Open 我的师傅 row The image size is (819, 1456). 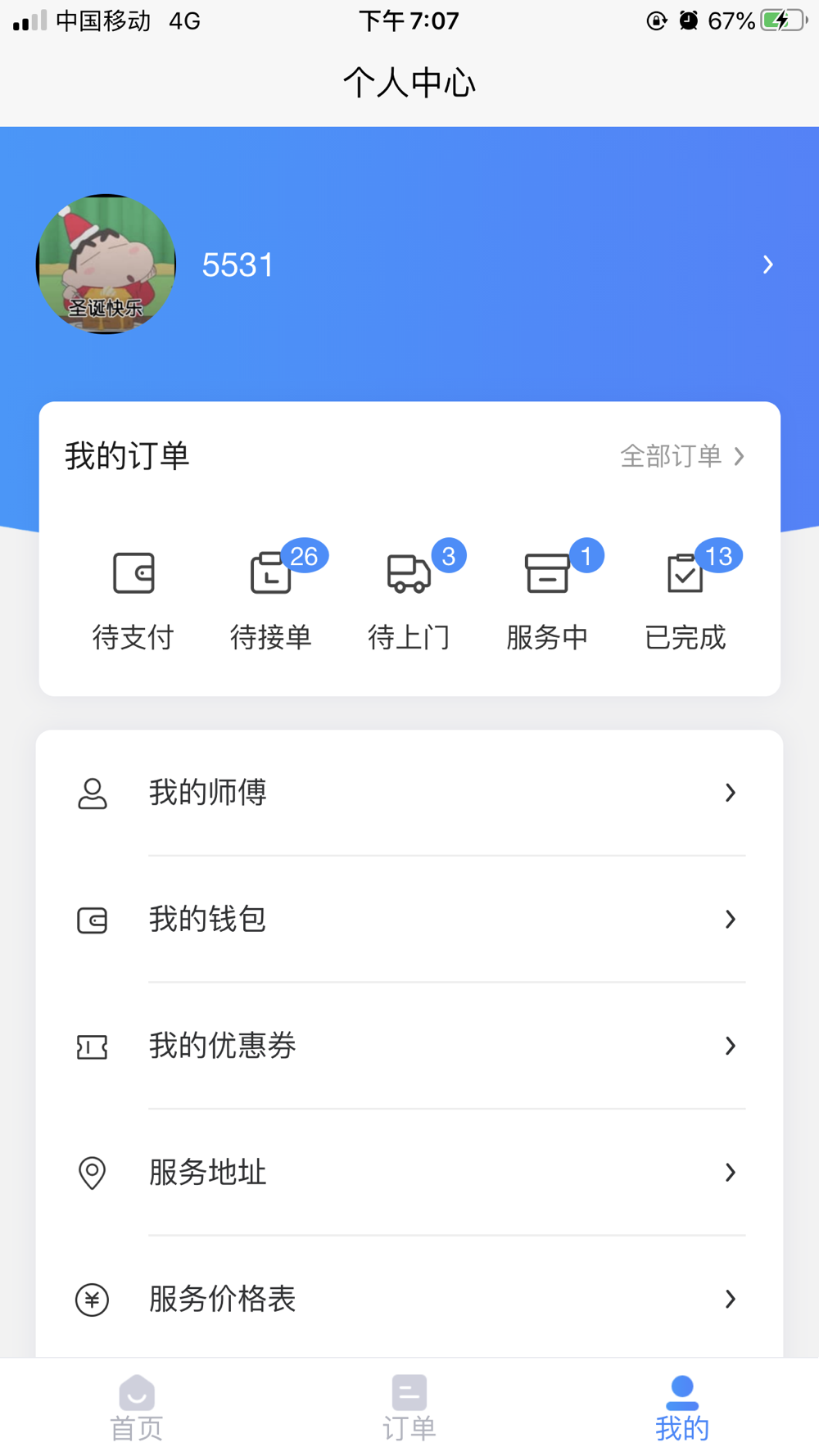click(x=408, y=793)
